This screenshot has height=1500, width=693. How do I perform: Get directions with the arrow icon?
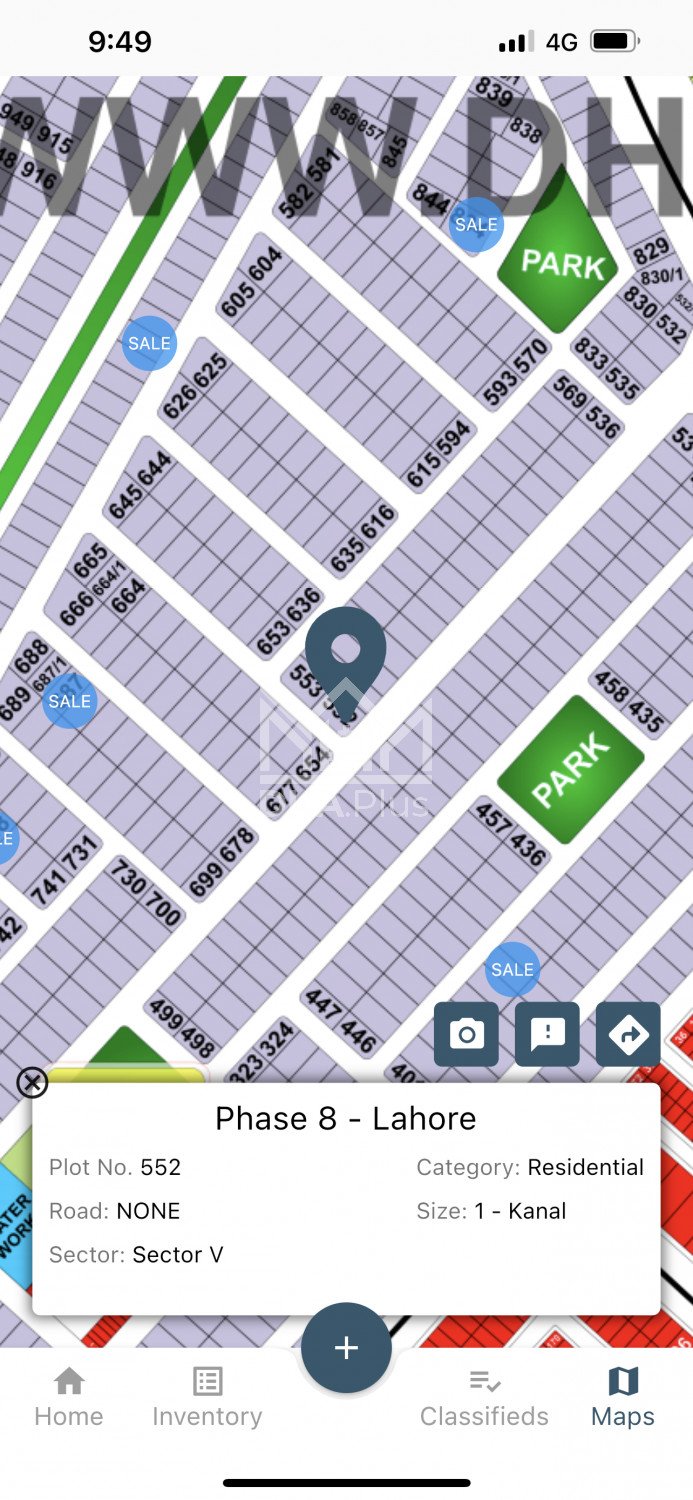click(628, 1034)
